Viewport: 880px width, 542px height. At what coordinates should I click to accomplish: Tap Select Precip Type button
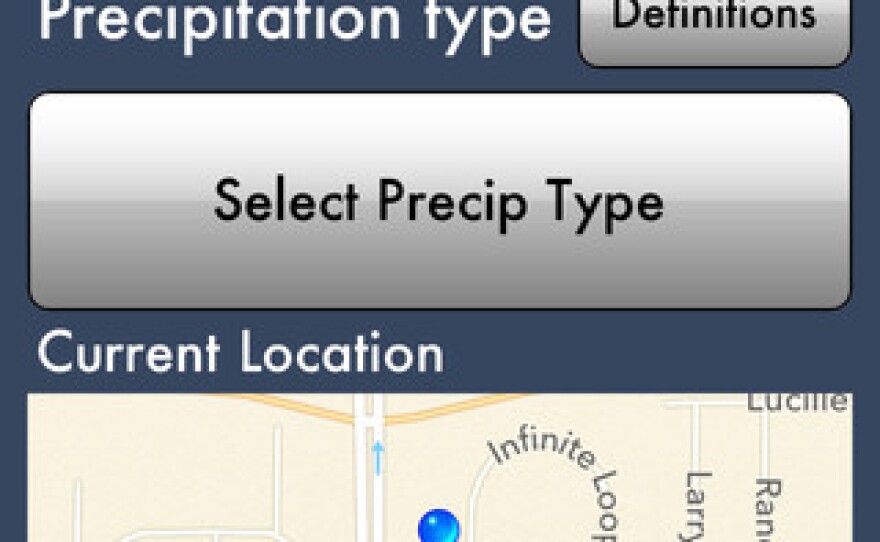click(439, 201)
